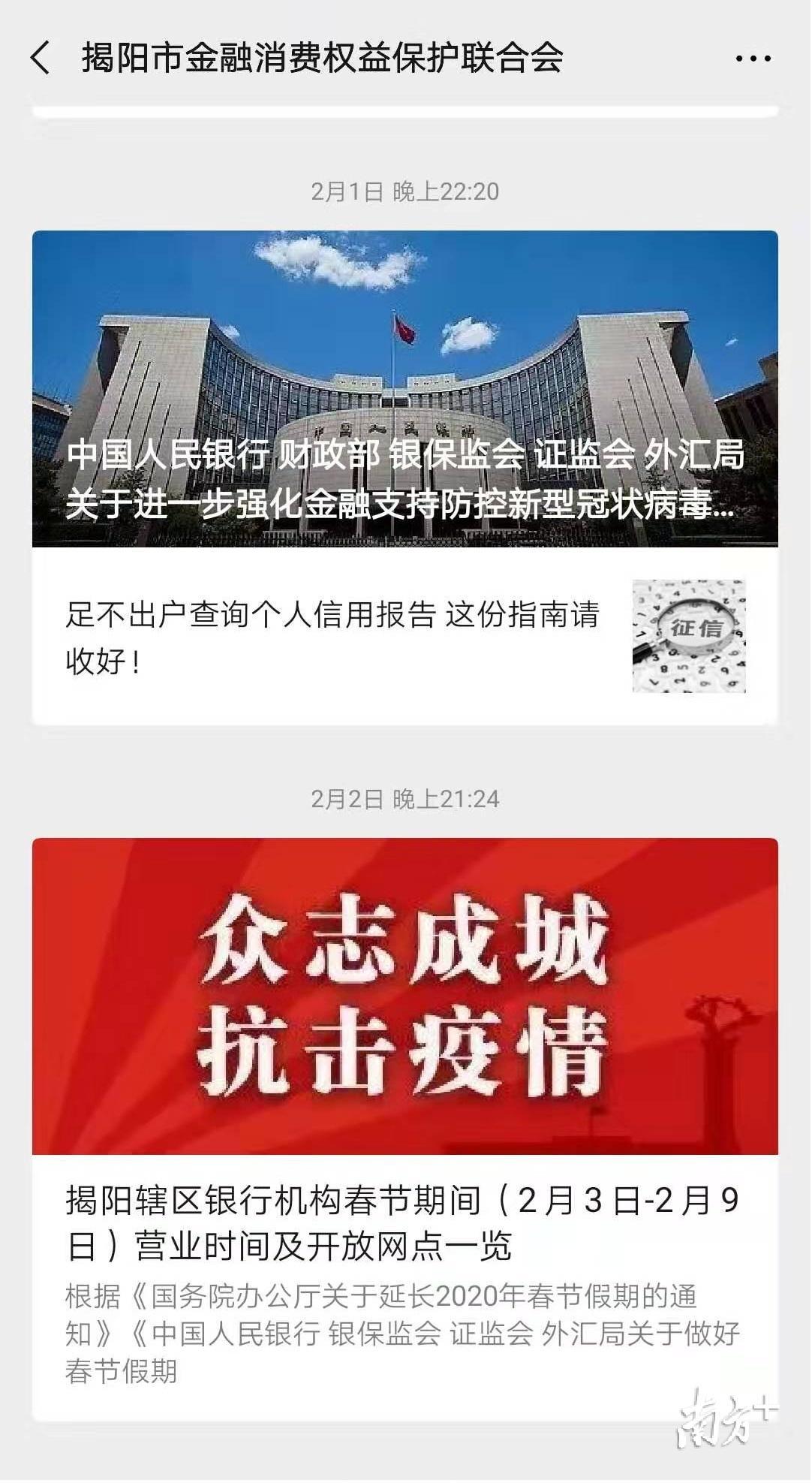Image resolution: width=812 pixels, height=1483 pixels.
Task: Open the three-dot more options menu
Action: [x=753, y=59]
